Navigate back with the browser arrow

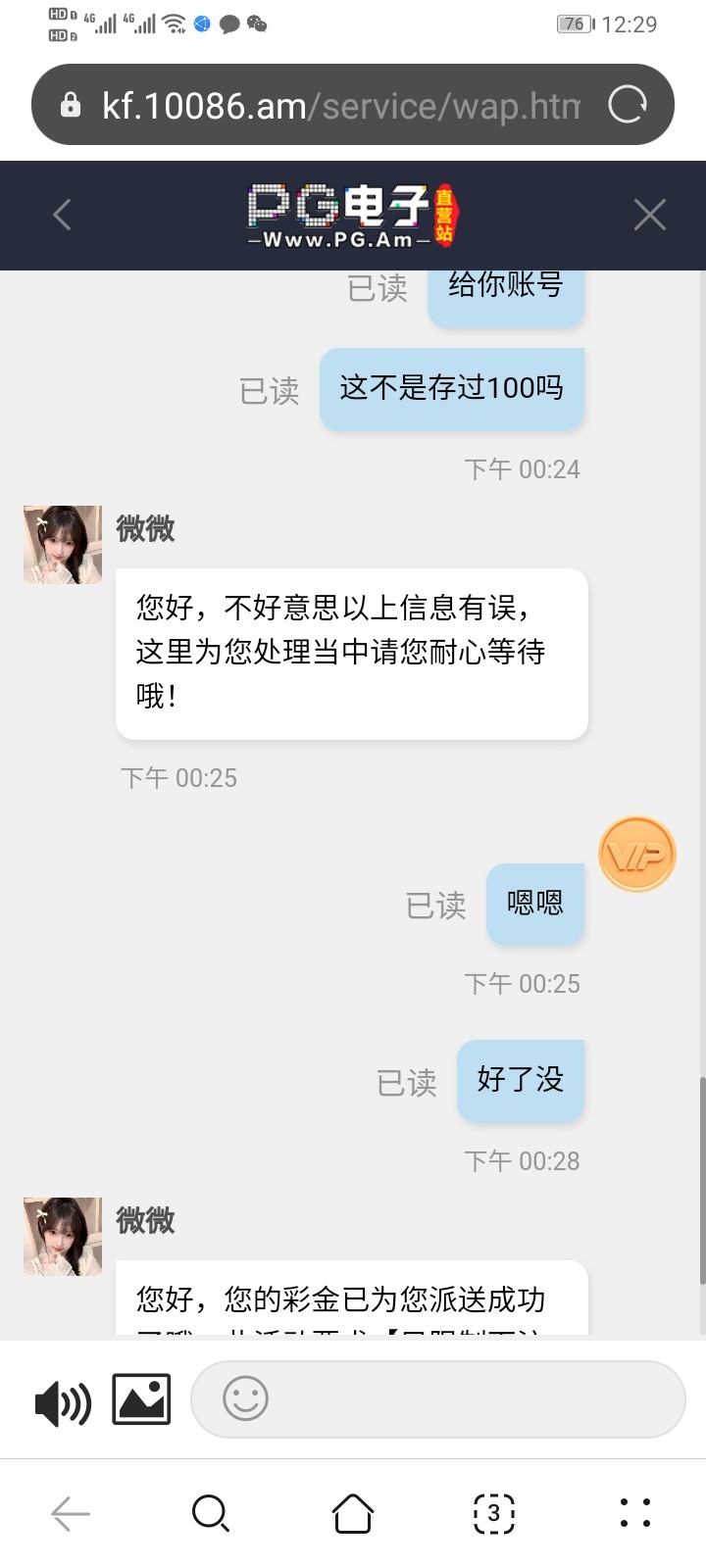(x=71, y=1513)
